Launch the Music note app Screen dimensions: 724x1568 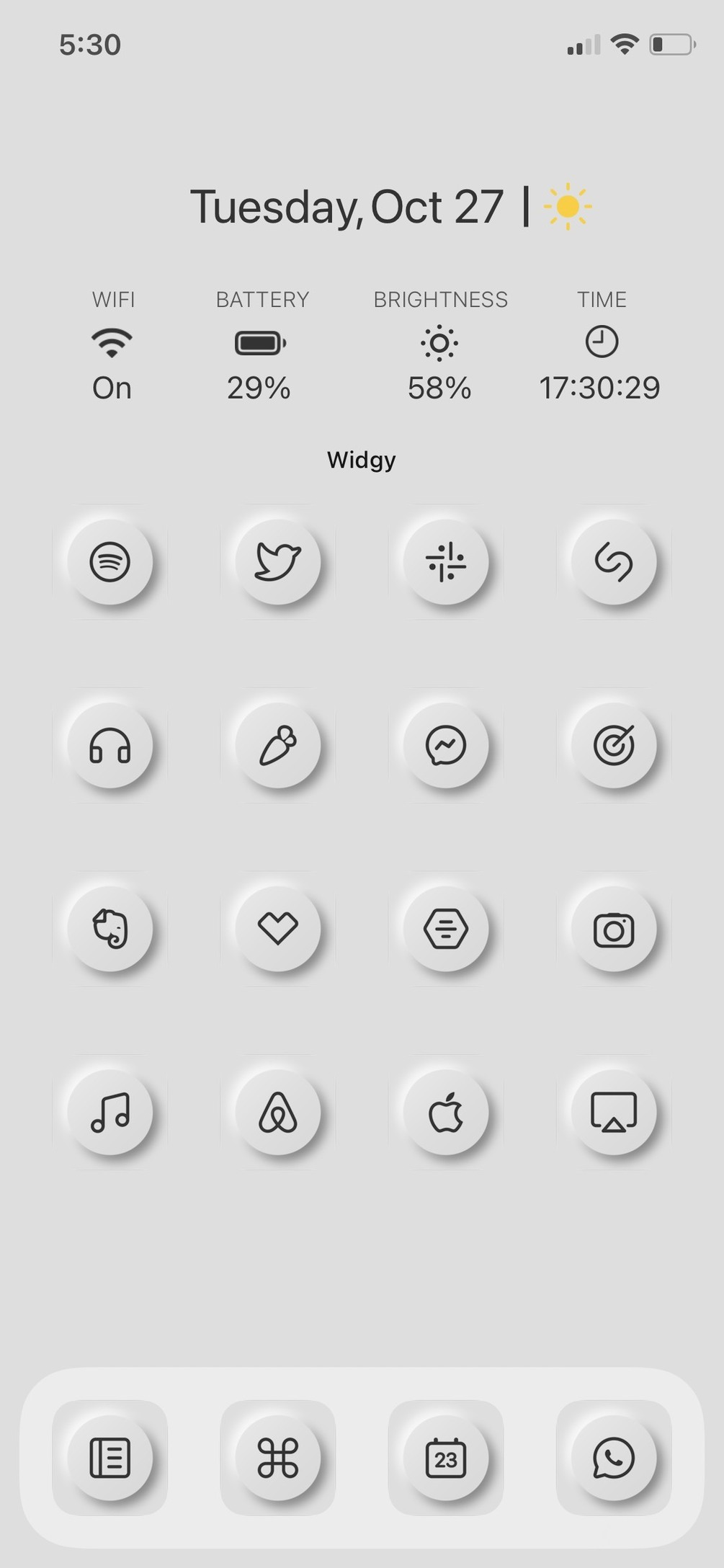coord(110,1112)
